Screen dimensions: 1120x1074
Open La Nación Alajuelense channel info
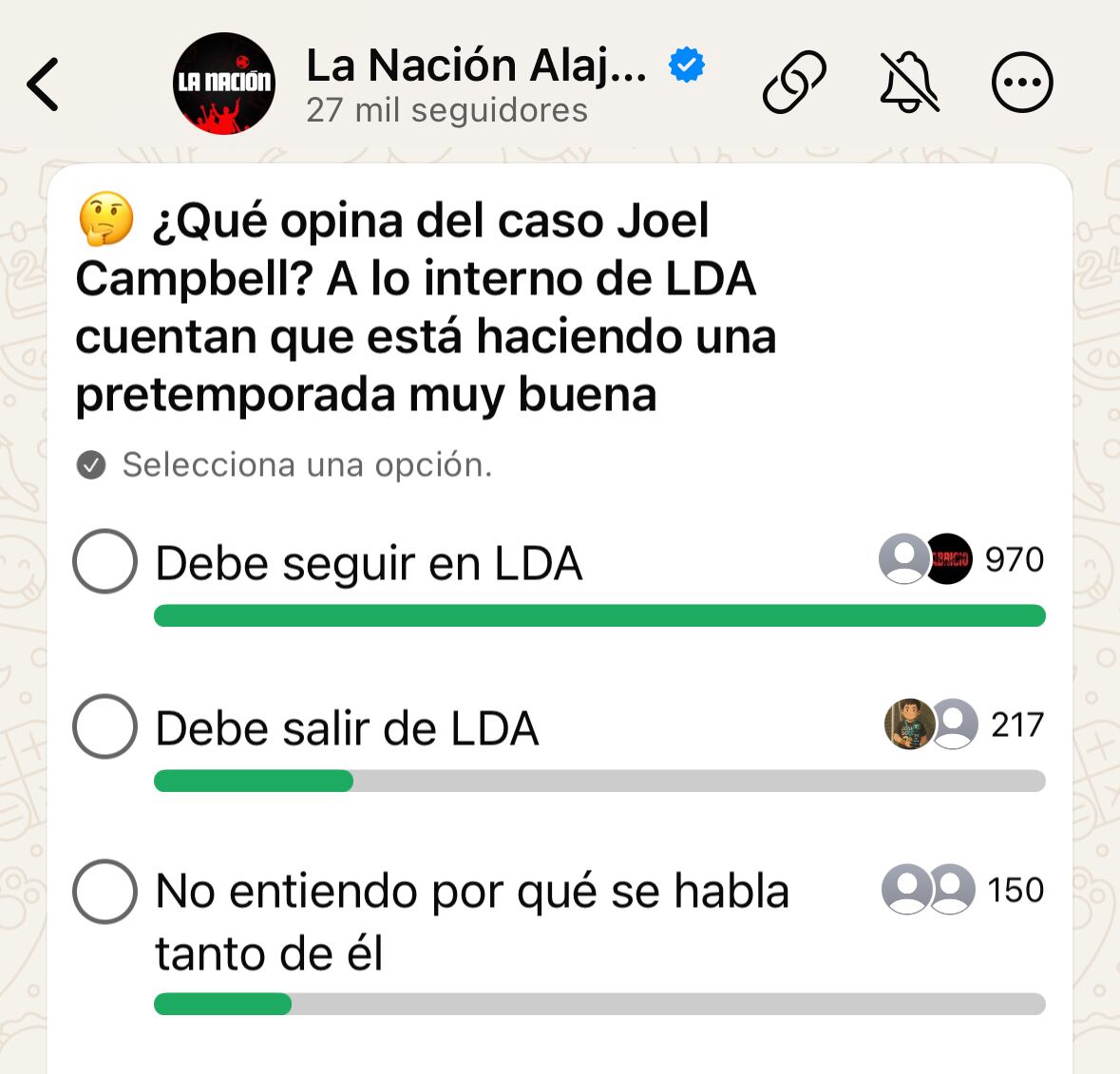click(475, 84)
